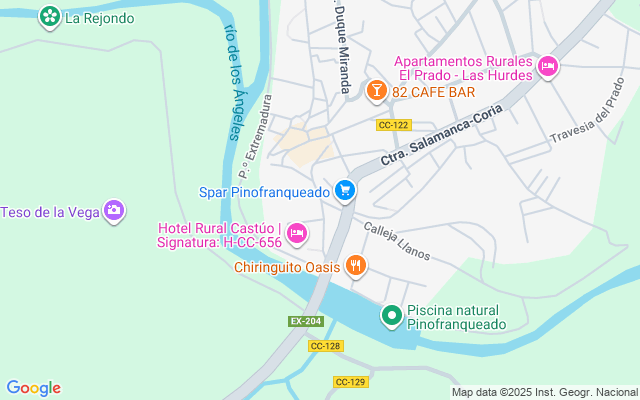This screenshot has height=400, width=640.
Task: Select the Teso de la Vega photo pin
Action: (x=114, y=211)
